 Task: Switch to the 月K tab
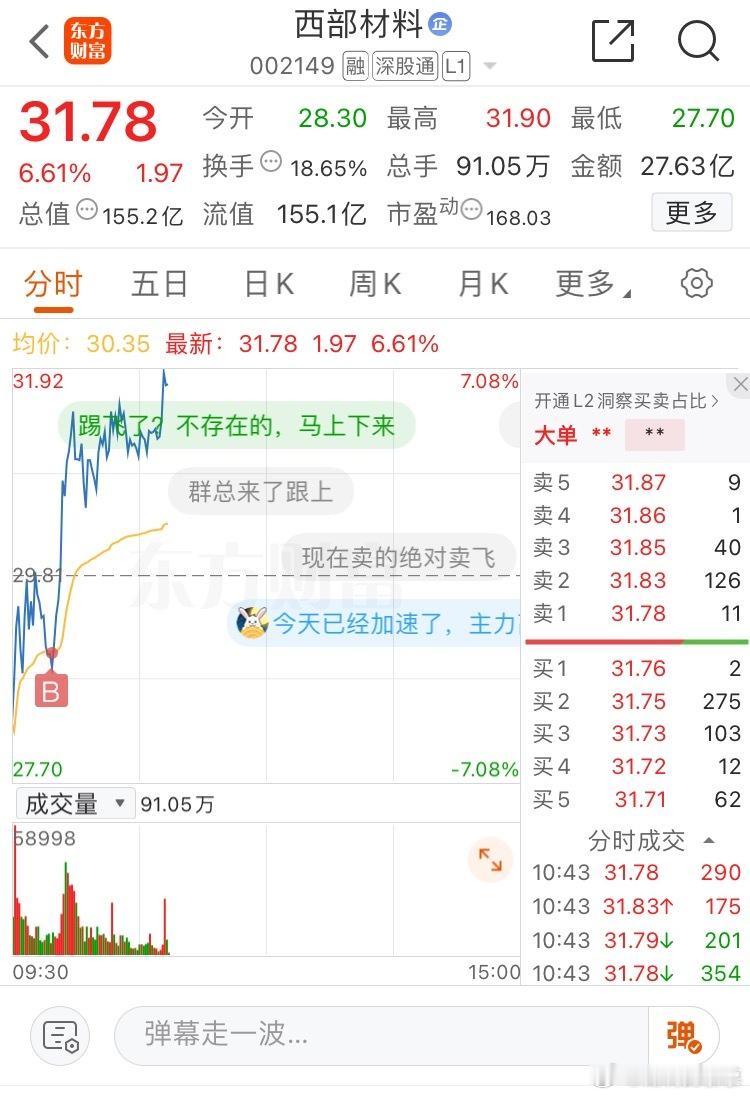482,283
